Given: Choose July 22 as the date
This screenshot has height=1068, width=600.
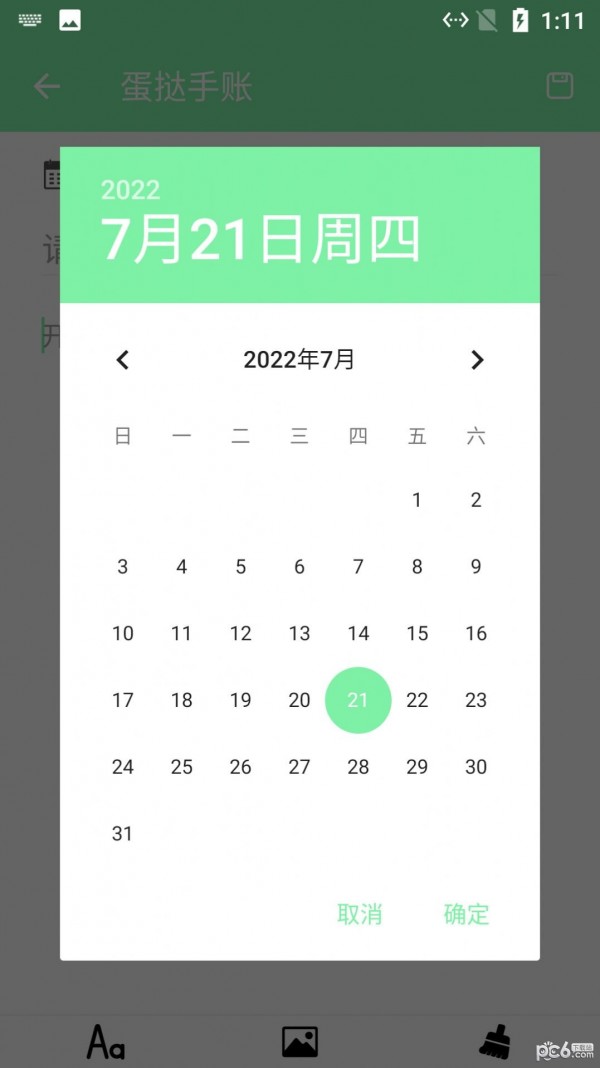Looking at the screenshot, I should click(x=417, y=700).
